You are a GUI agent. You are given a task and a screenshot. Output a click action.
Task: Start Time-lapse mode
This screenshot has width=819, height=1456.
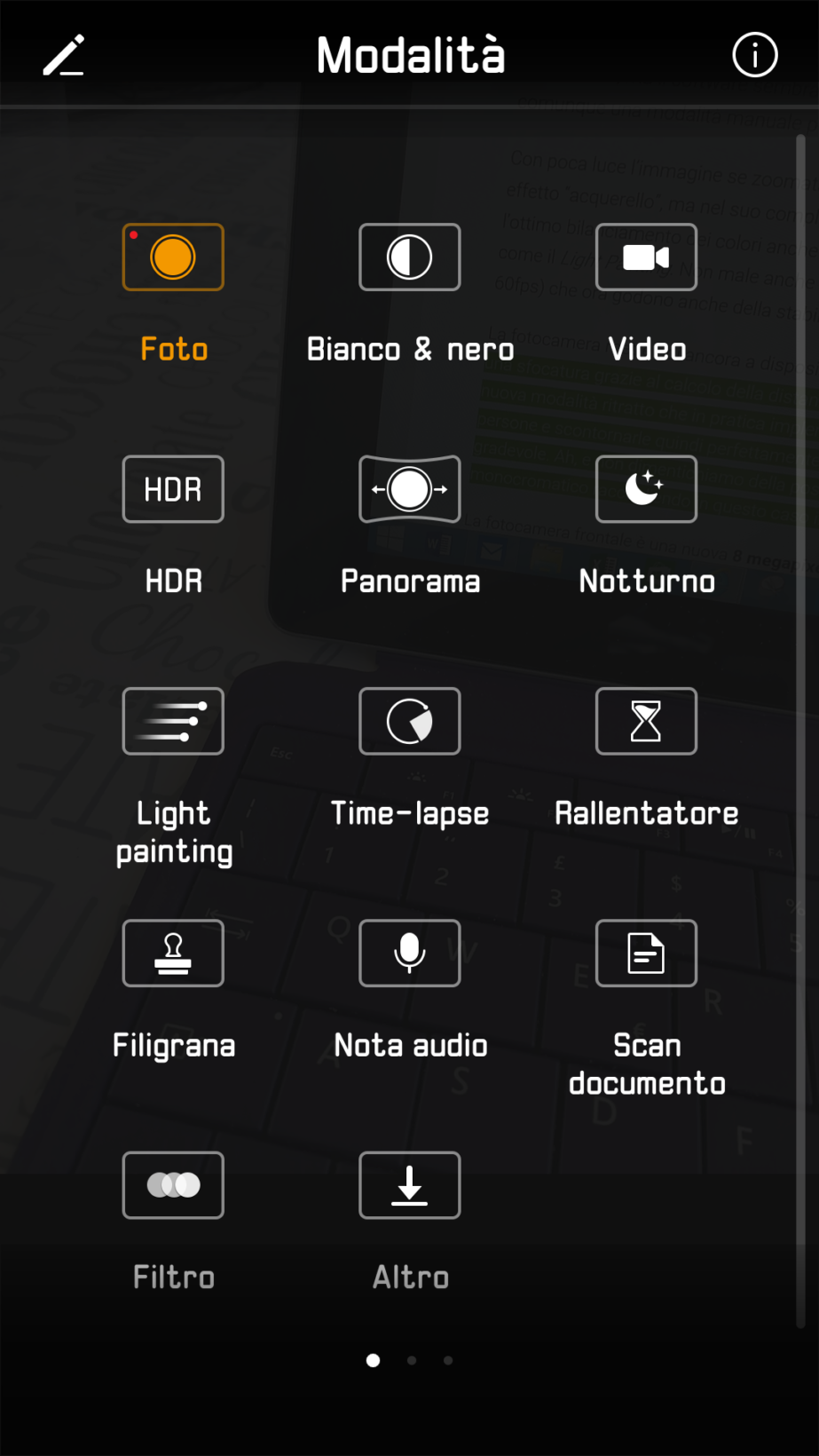[409, 721]
